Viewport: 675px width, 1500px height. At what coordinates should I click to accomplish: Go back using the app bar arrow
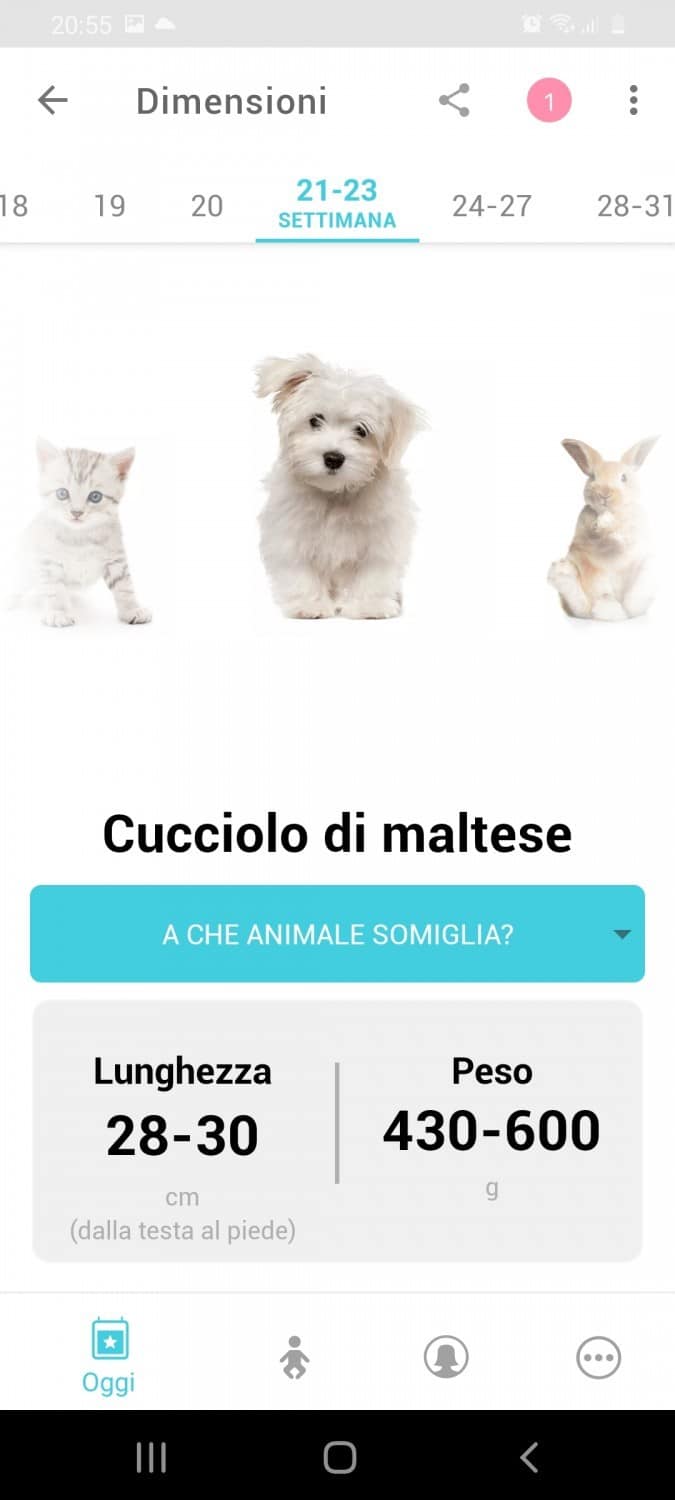(52, 100)
